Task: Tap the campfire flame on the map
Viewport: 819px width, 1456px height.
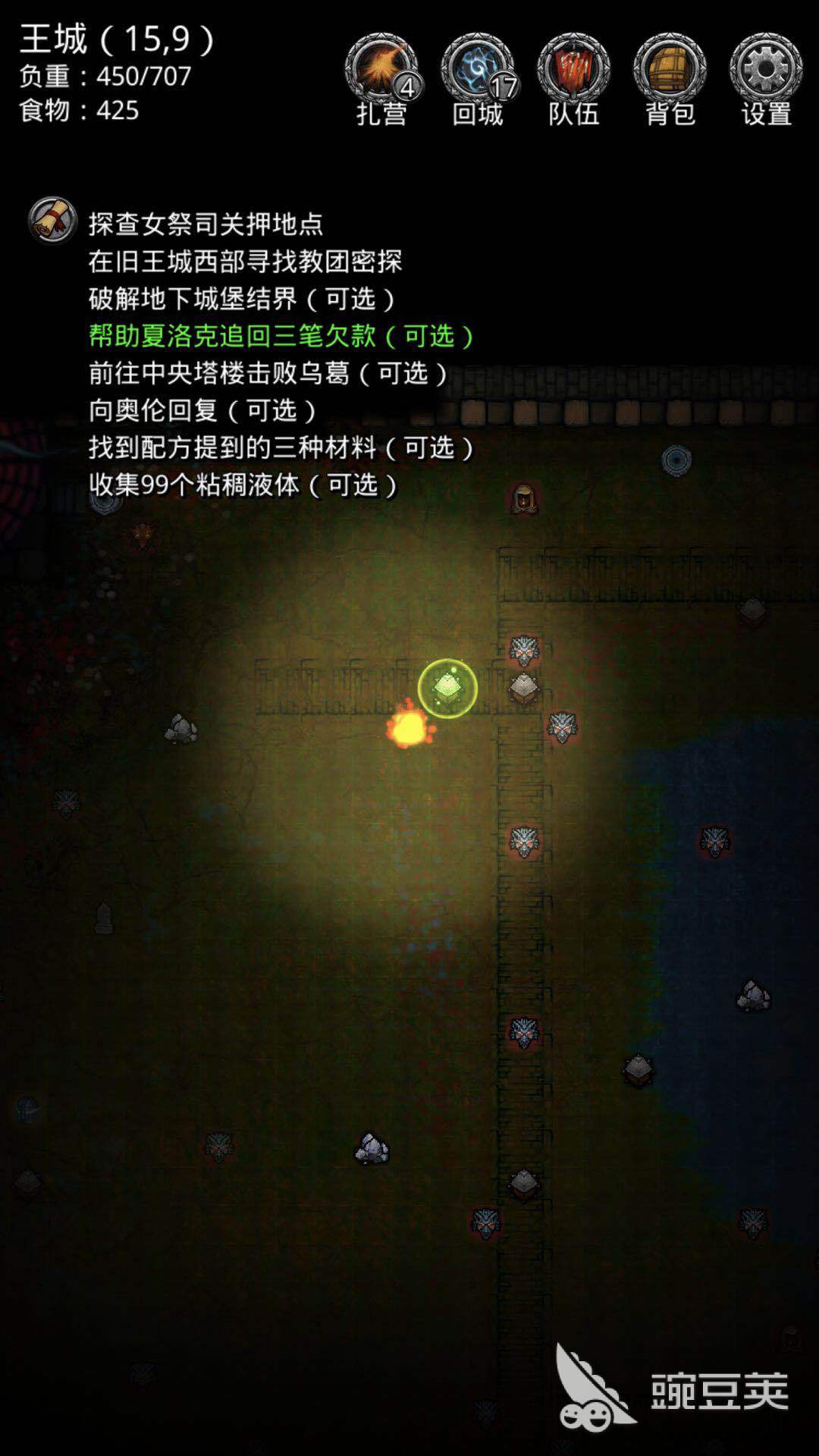Action: [410, 726]
